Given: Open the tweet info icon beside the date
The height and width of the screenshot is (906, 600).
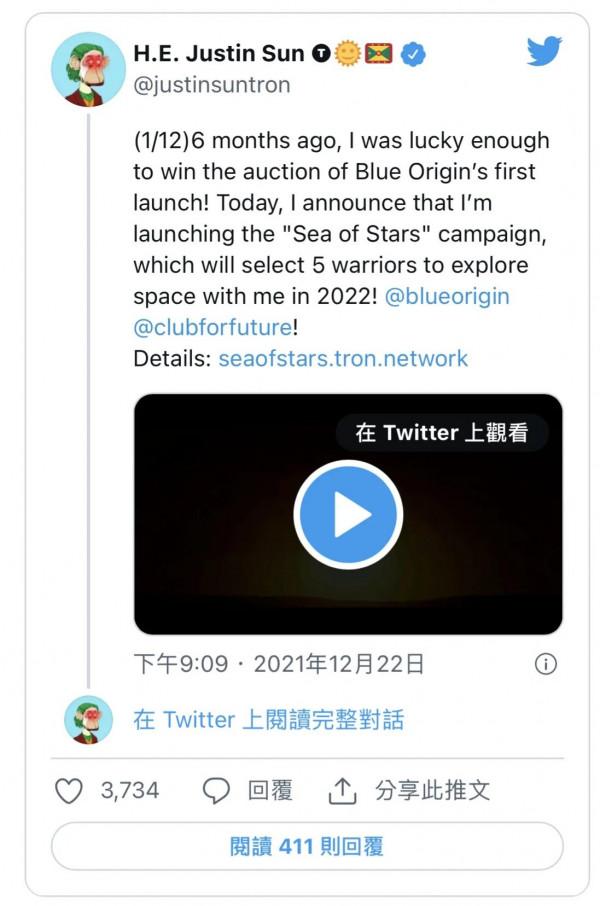Looking at the screenshot, I should point(545,664).
